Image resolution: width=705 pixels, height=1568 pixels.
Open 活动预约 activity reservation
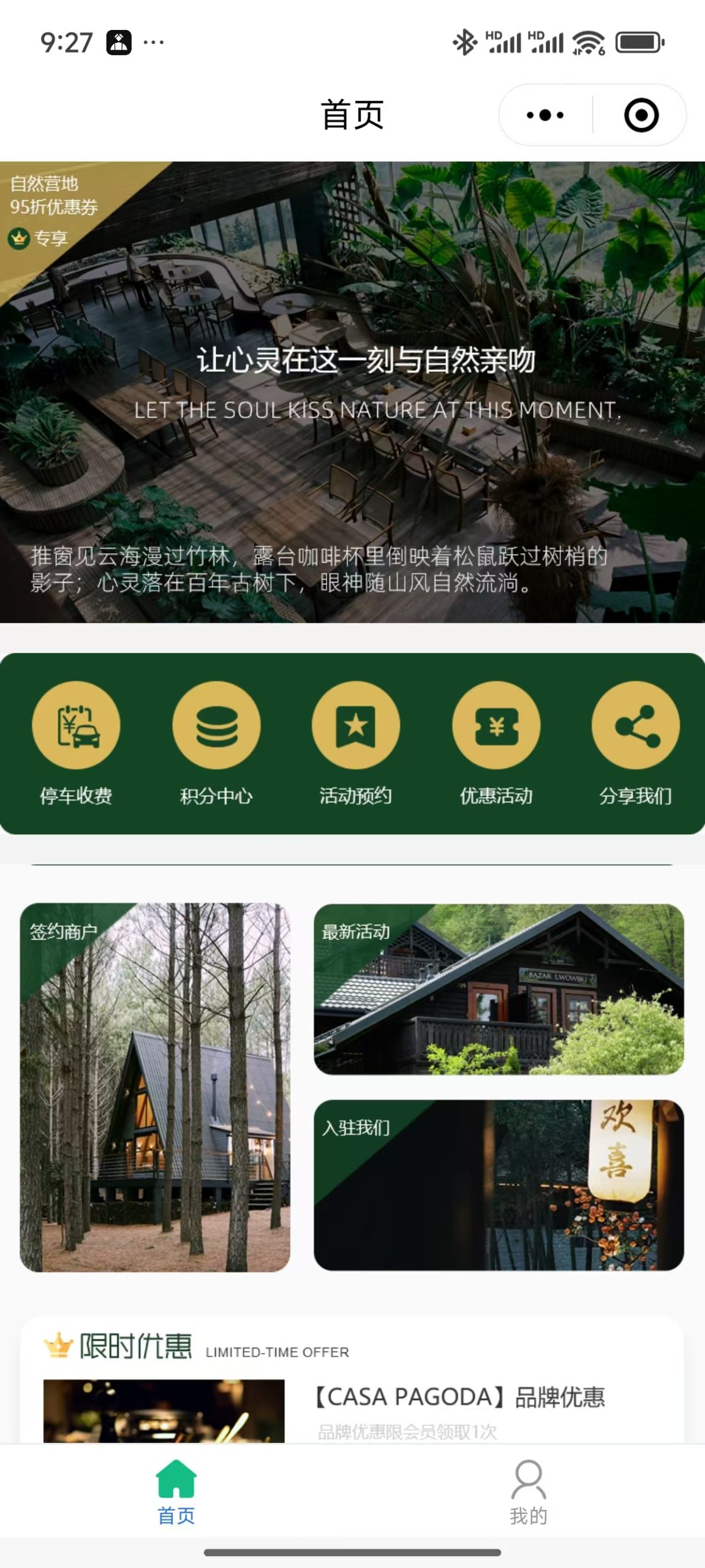[x=356, y=742]
